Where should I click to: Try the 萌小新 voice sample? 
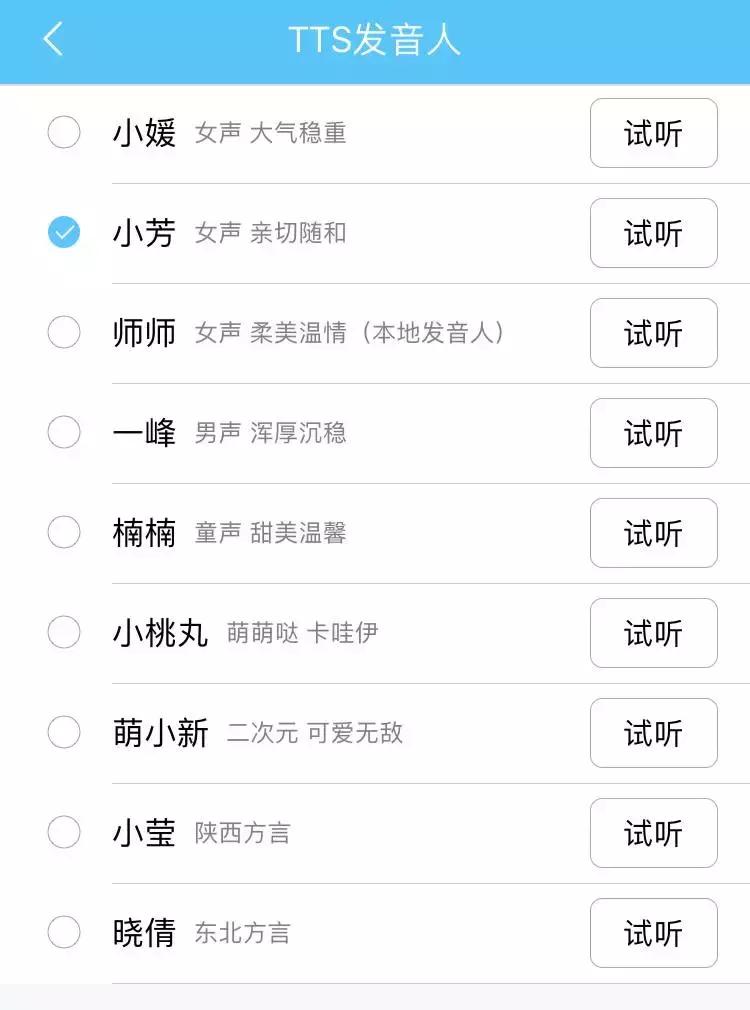point(653,732)
